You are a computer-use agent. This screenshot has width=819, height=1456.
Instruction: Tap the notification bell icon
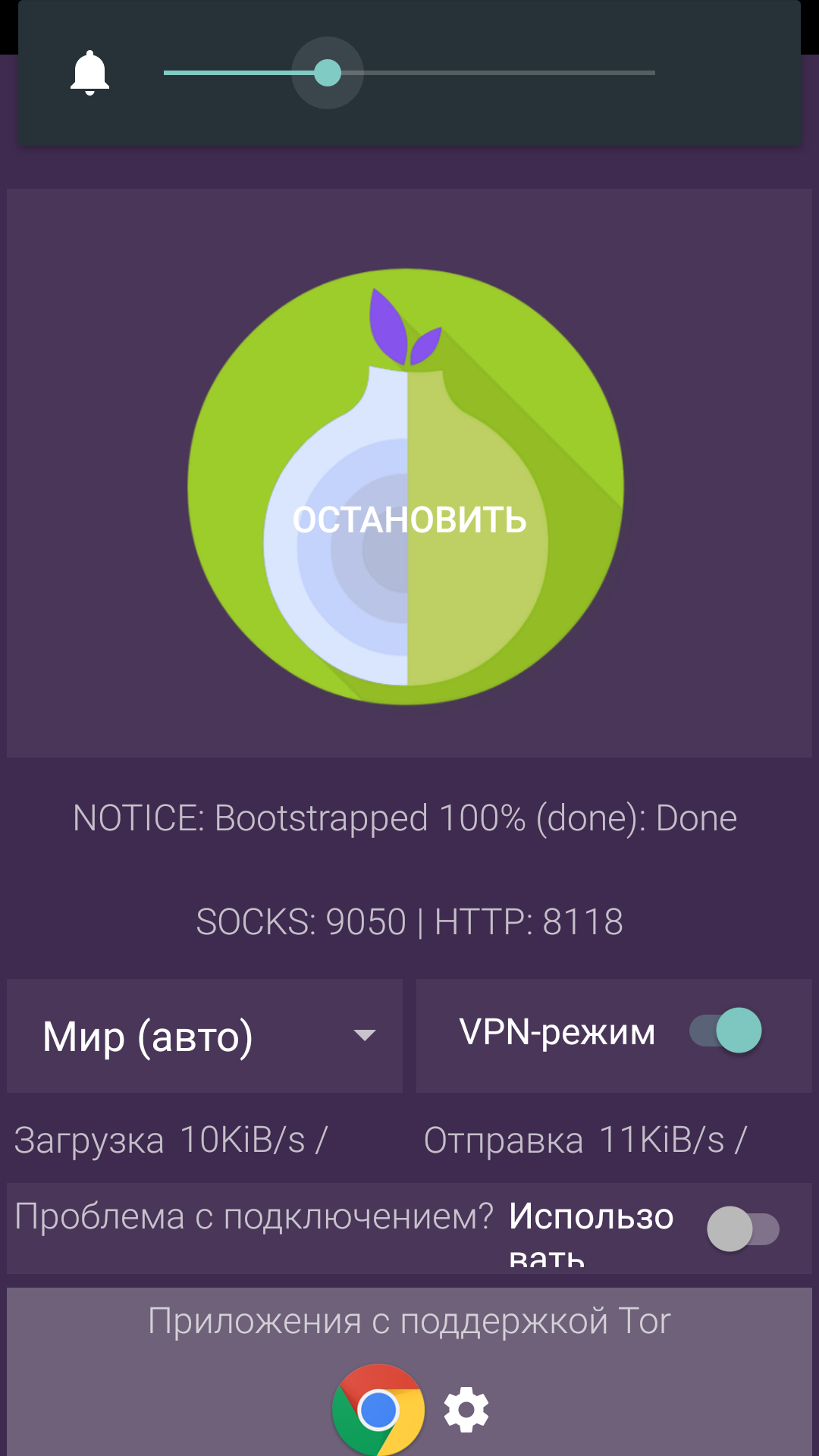[89, 73]
